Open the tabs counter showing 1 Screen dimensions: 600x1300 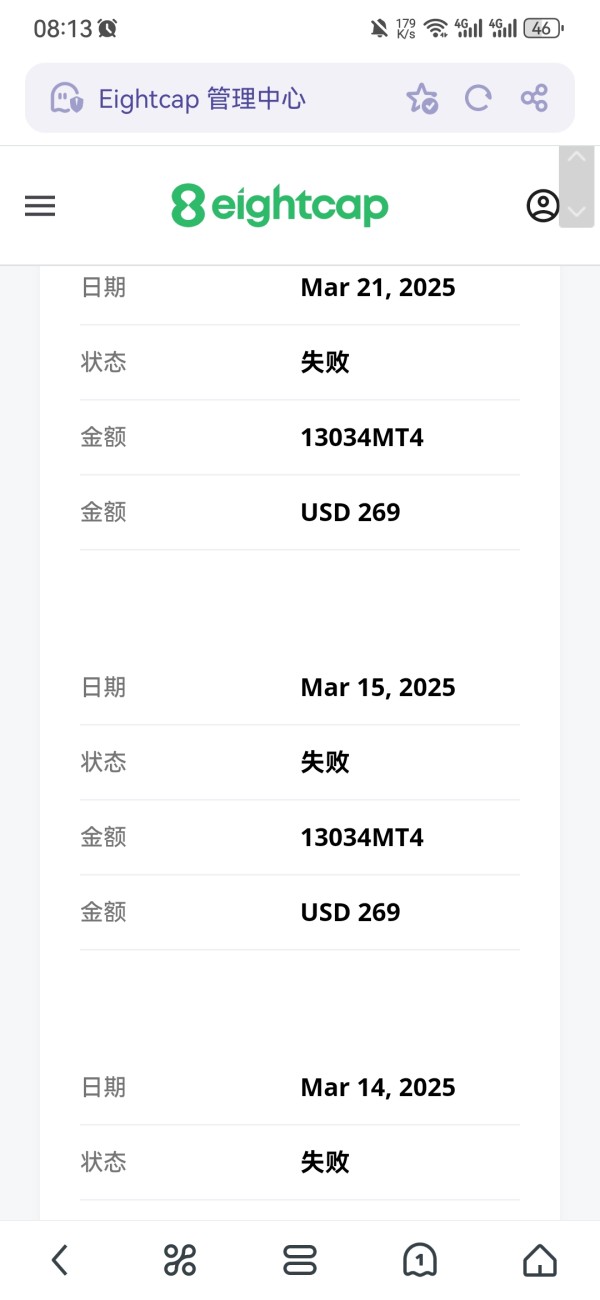(x=420, y=1260)
